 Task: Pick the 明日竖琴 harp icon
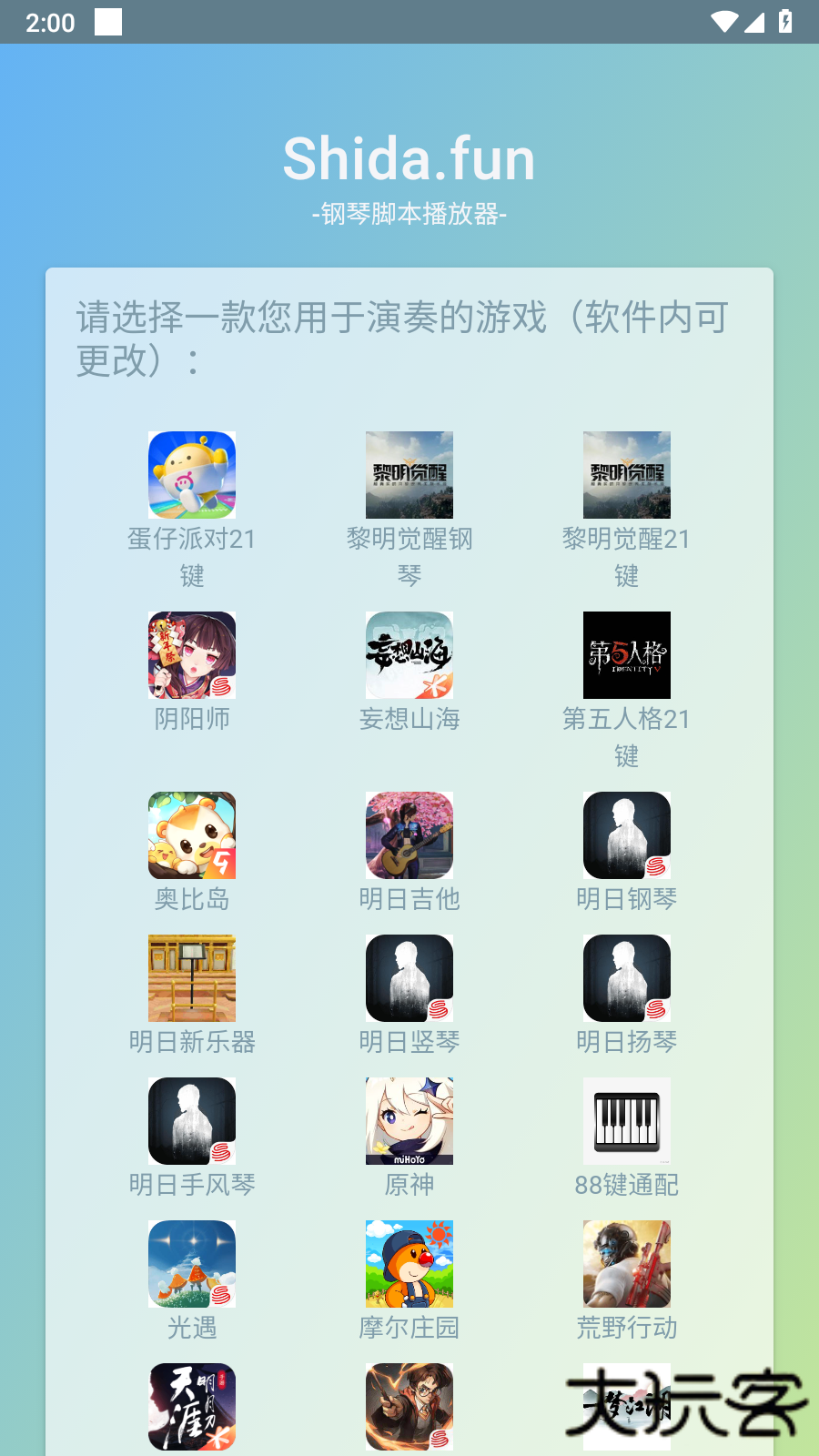(409, 977)
